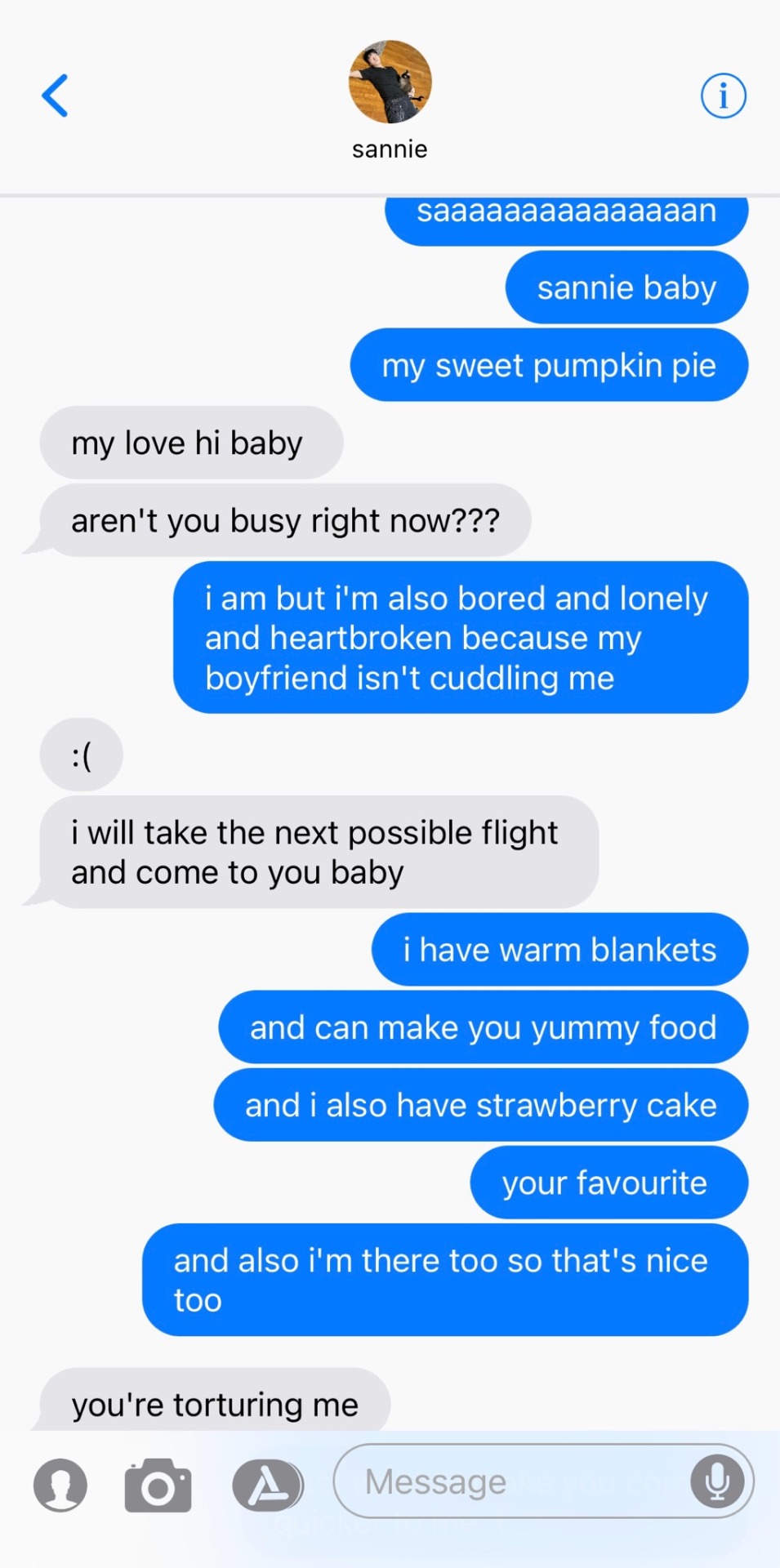Record an audio message with microphone
780x1568 pixels.
tap(717, 1481)
